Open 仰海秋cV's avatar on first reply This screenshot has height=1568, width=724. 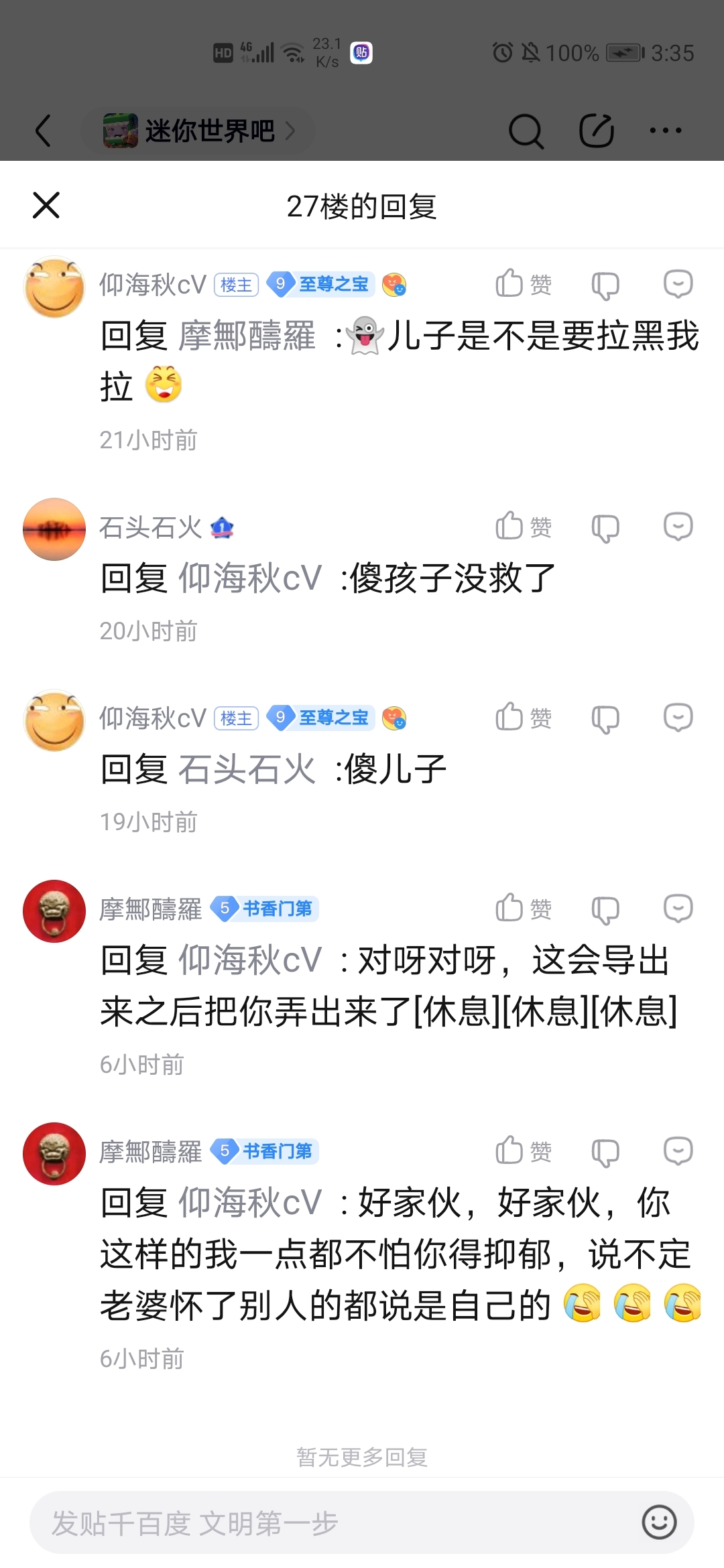[x=54, y=287]
